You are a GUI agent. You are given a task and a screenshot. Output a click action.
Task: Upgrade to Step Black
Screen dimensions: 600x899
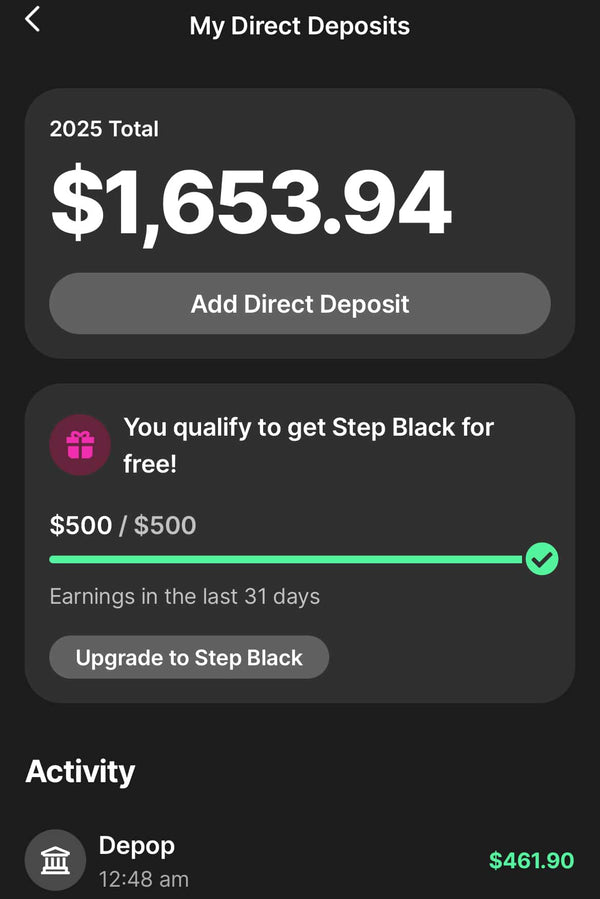[189, 657]
